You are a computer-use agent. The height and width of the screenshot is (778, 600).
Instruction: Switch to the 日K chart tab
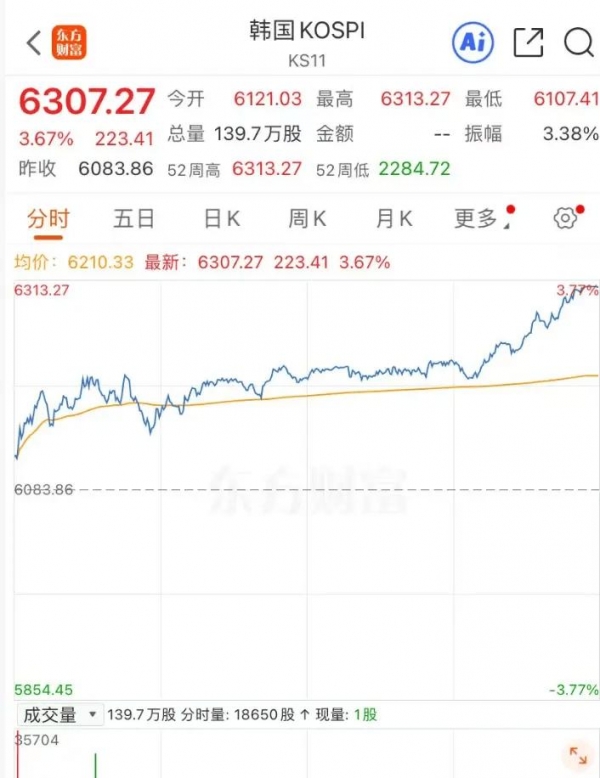[221, 219]
